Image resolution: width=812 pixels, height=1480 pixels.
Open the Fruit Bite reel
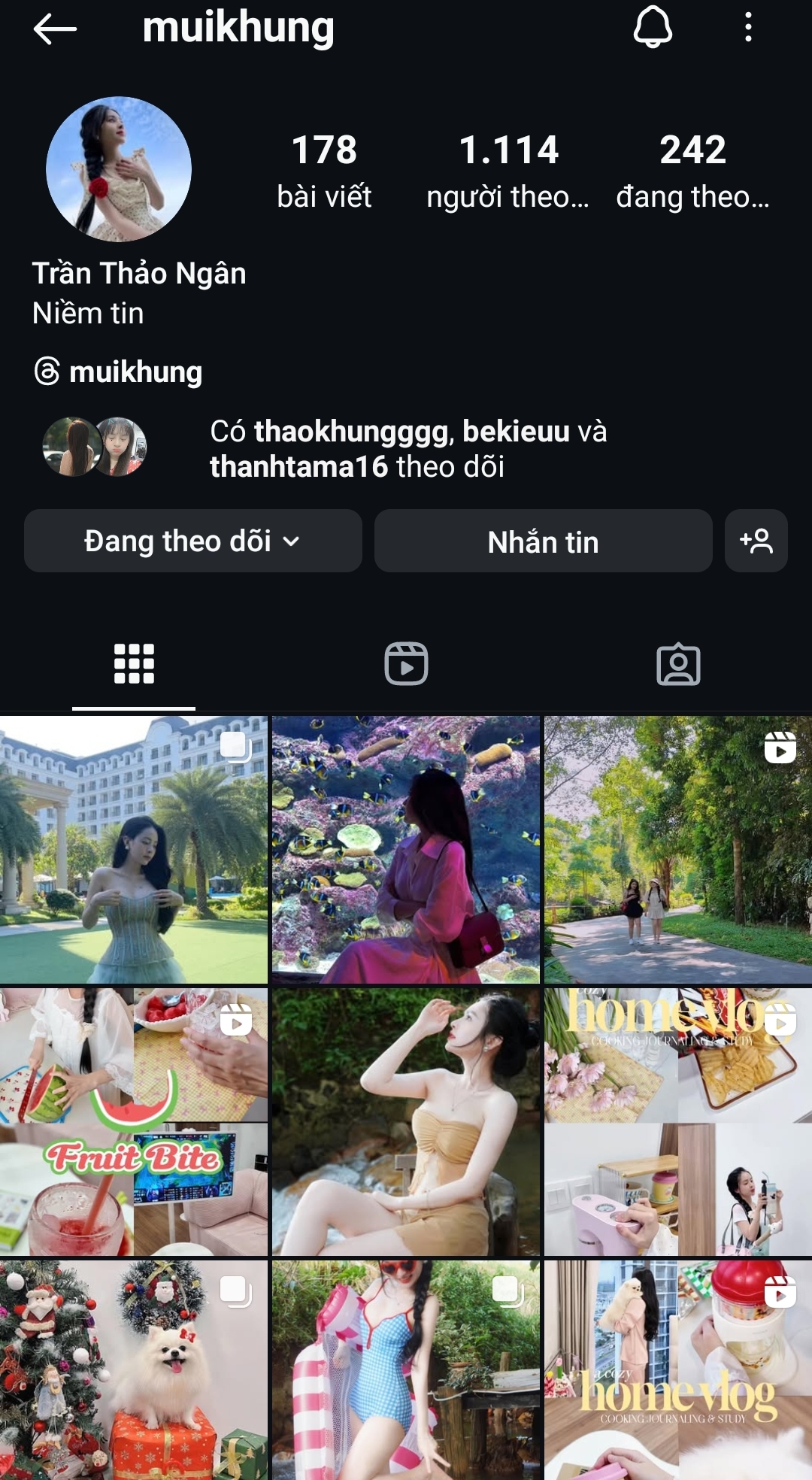coord(134,1122)
